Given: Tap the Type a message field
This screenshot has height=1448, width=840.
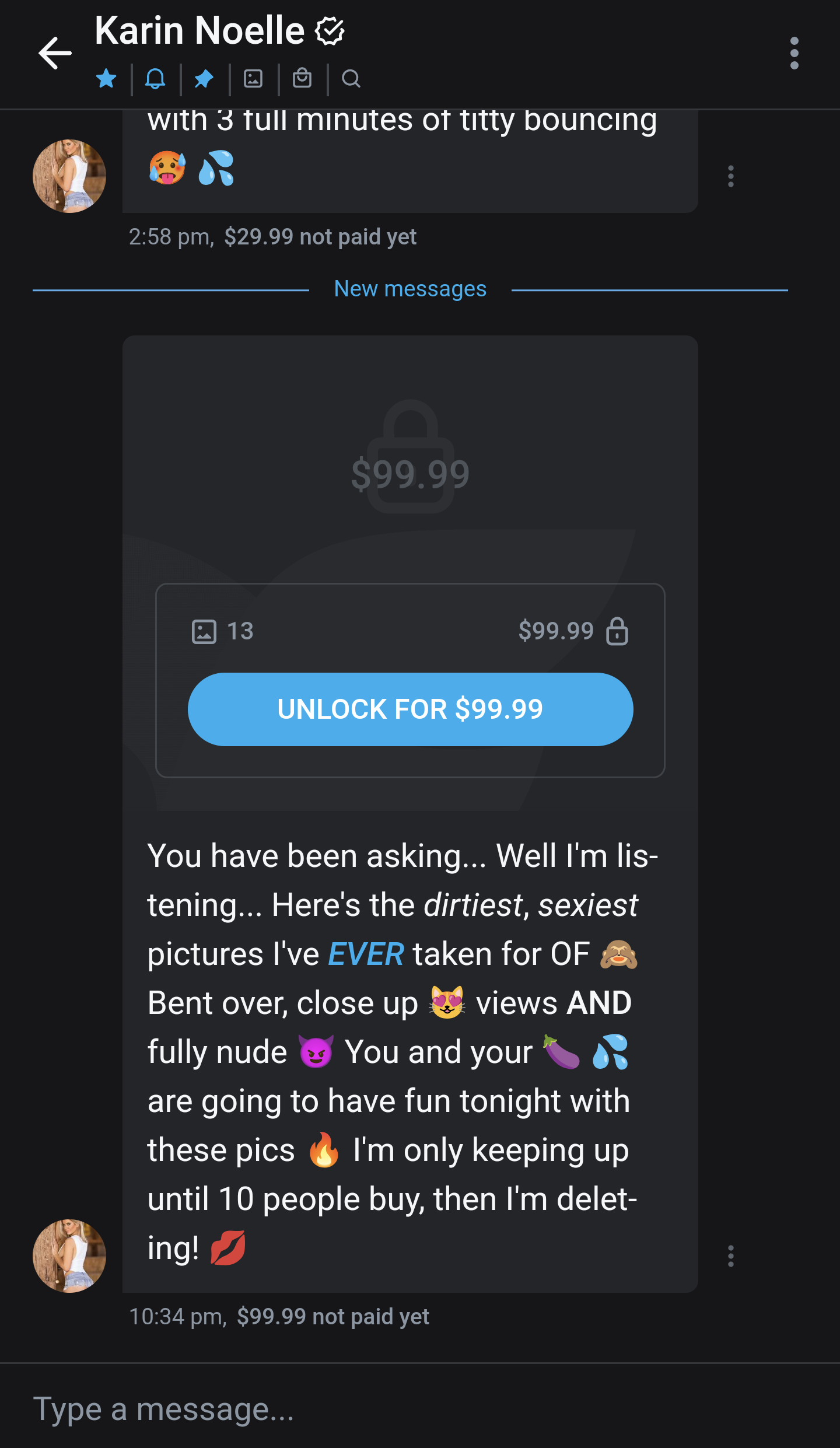Looking at the screenshot, I should (x=408, y=1409).
